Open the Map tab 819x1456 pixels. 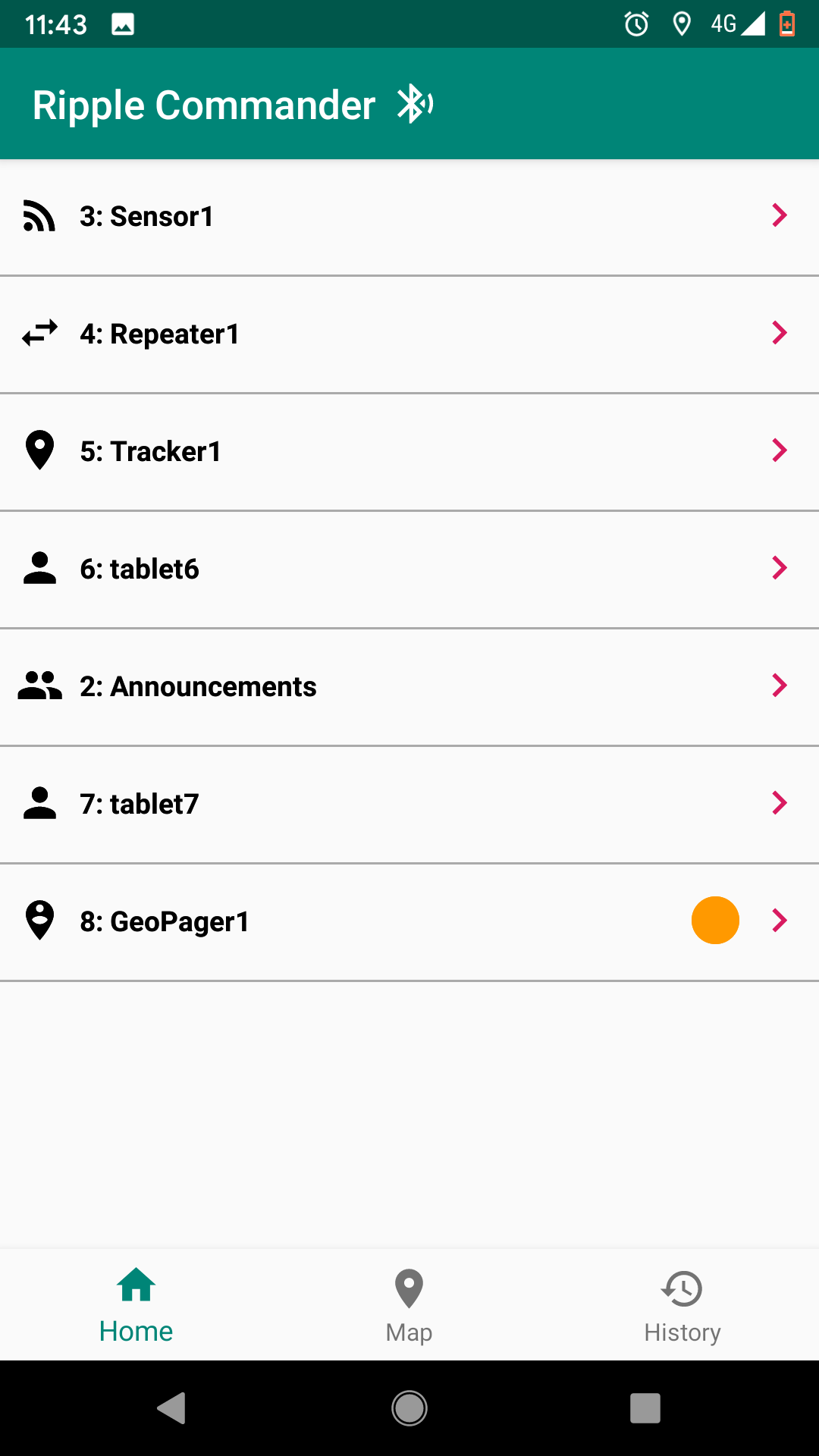click(409, 1304)
